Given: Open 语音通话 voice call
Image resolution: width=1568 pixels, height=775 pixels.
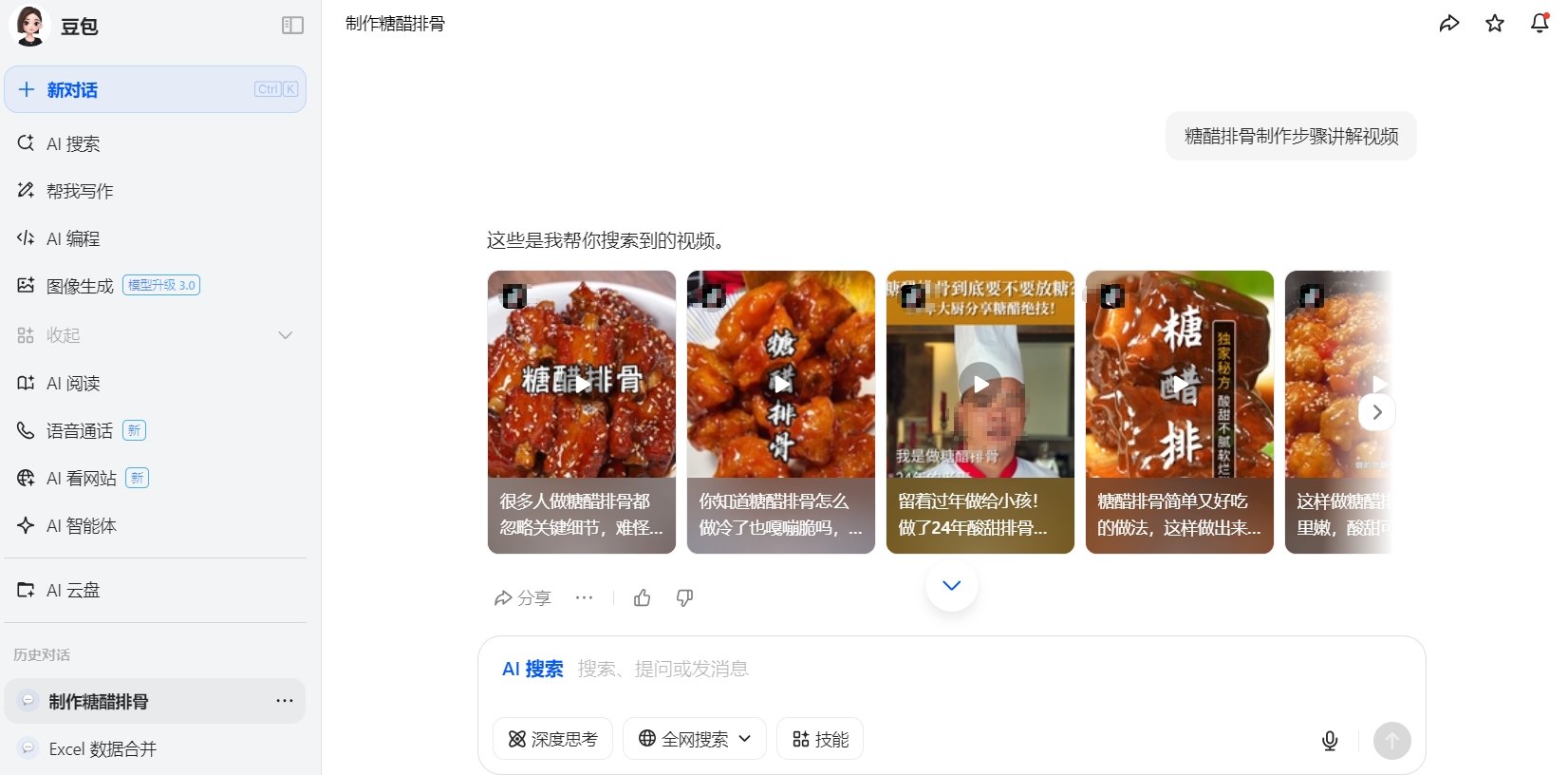Looking at the screenshot, I should (80, 430).
